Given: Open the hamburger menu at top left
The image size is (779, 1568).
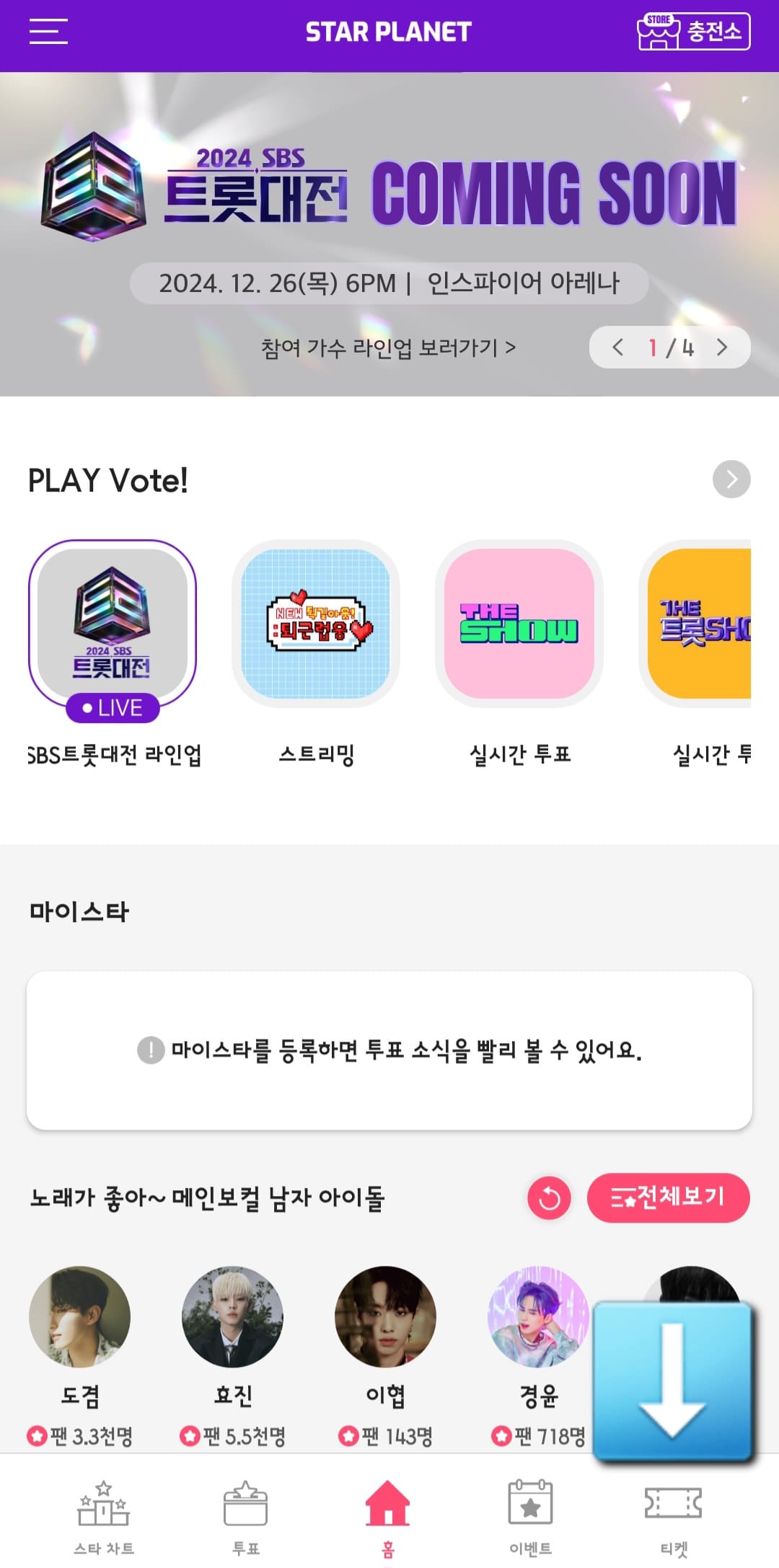Looking at the screenshot, I should [48, 32].
